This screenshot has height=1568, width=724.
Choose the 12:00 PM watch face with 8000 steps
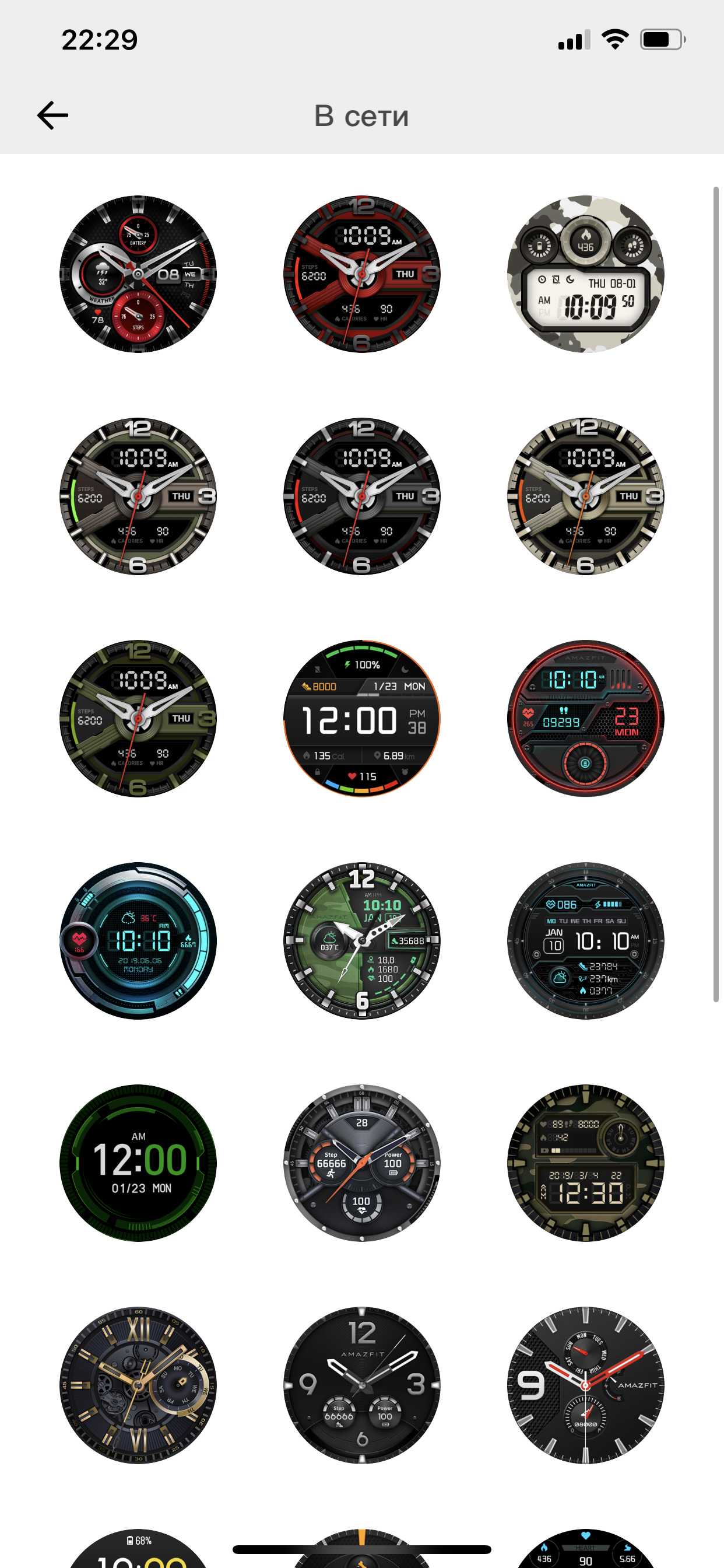click(361, 718)
